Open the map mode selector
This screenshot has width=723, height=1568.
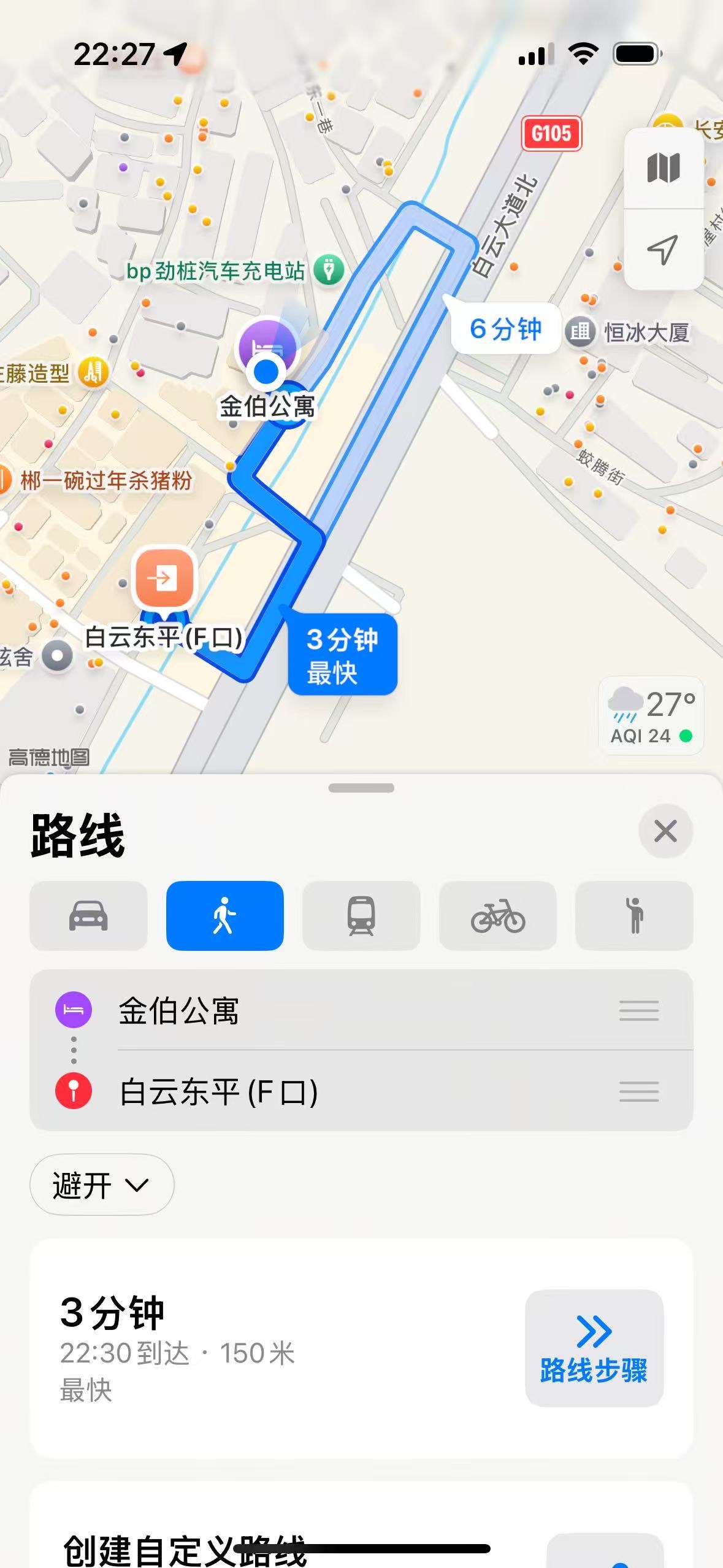coord(664,168)
